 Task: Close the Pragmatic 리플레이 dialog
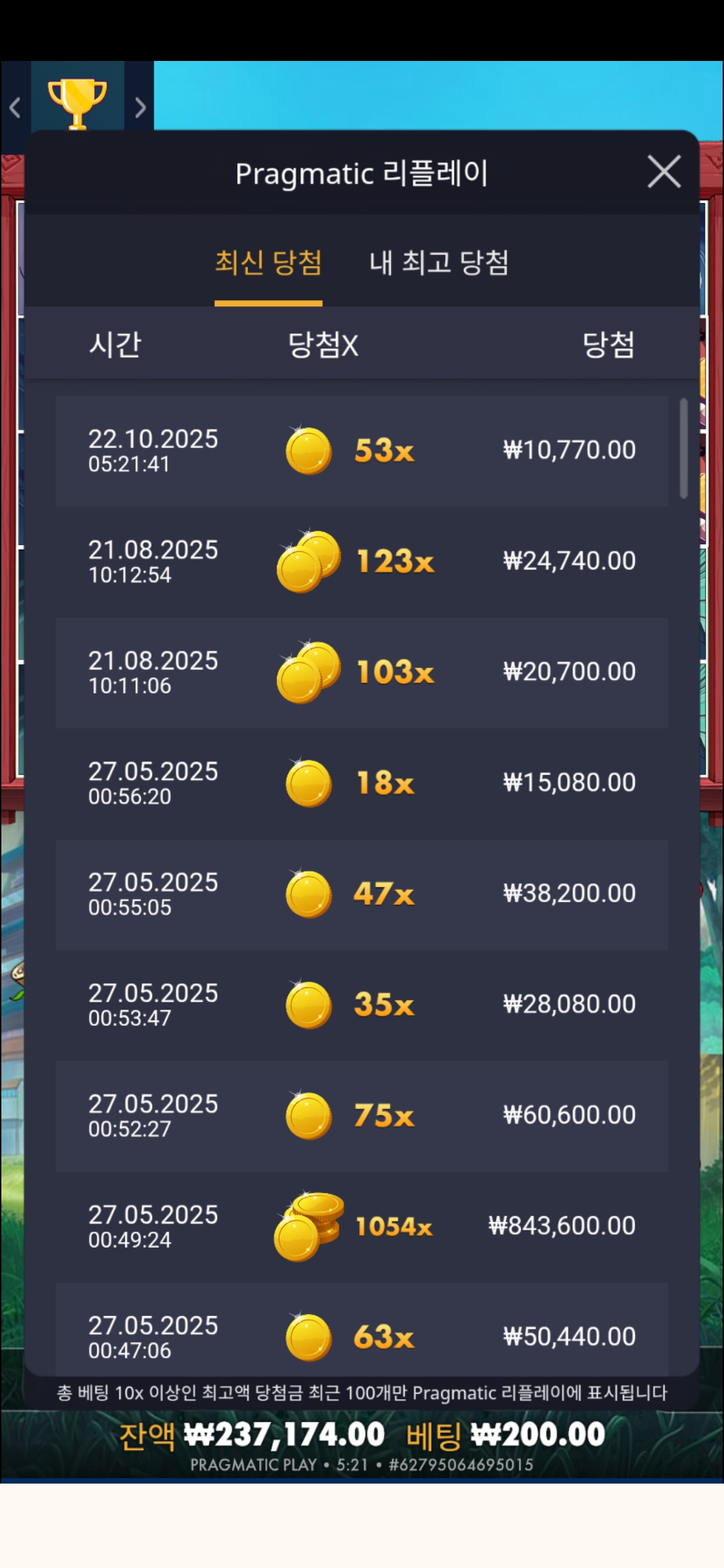[664, 172]
